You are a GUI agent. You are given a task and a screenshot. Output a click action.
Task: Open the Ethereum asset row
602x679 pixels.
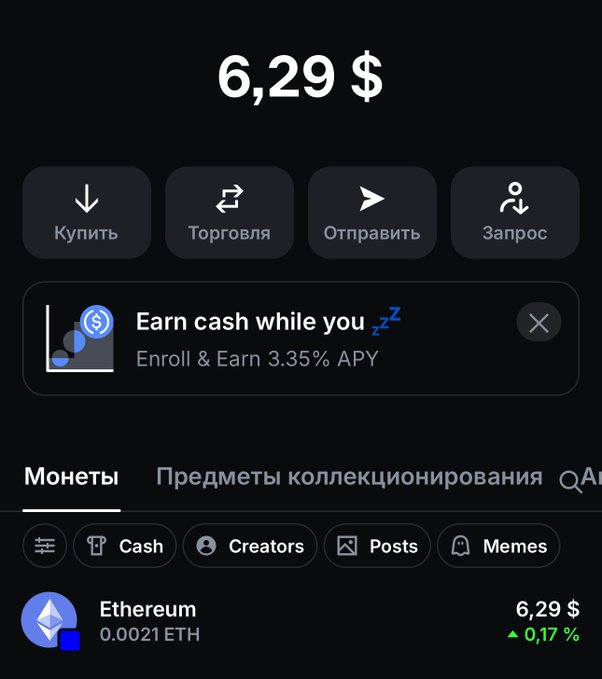[300, 621]
